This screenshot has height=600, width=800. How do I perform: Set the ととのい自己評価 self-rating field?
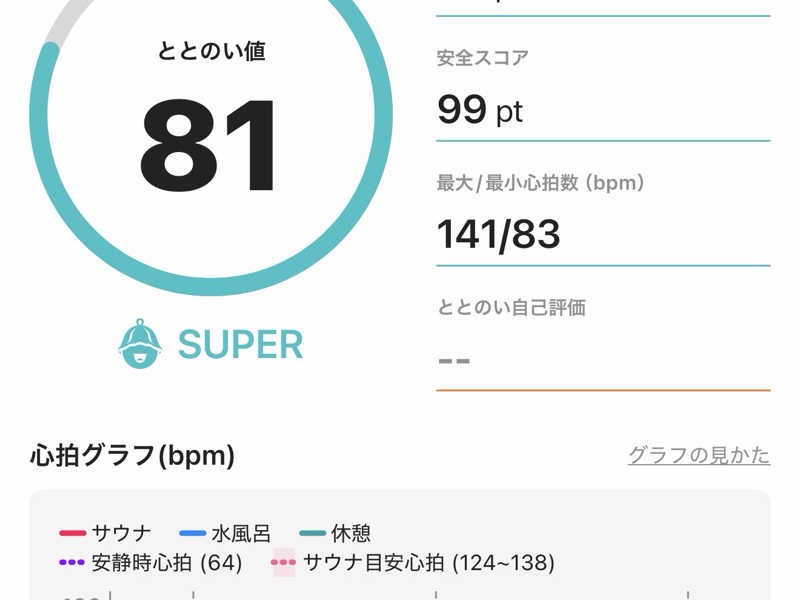603,358
